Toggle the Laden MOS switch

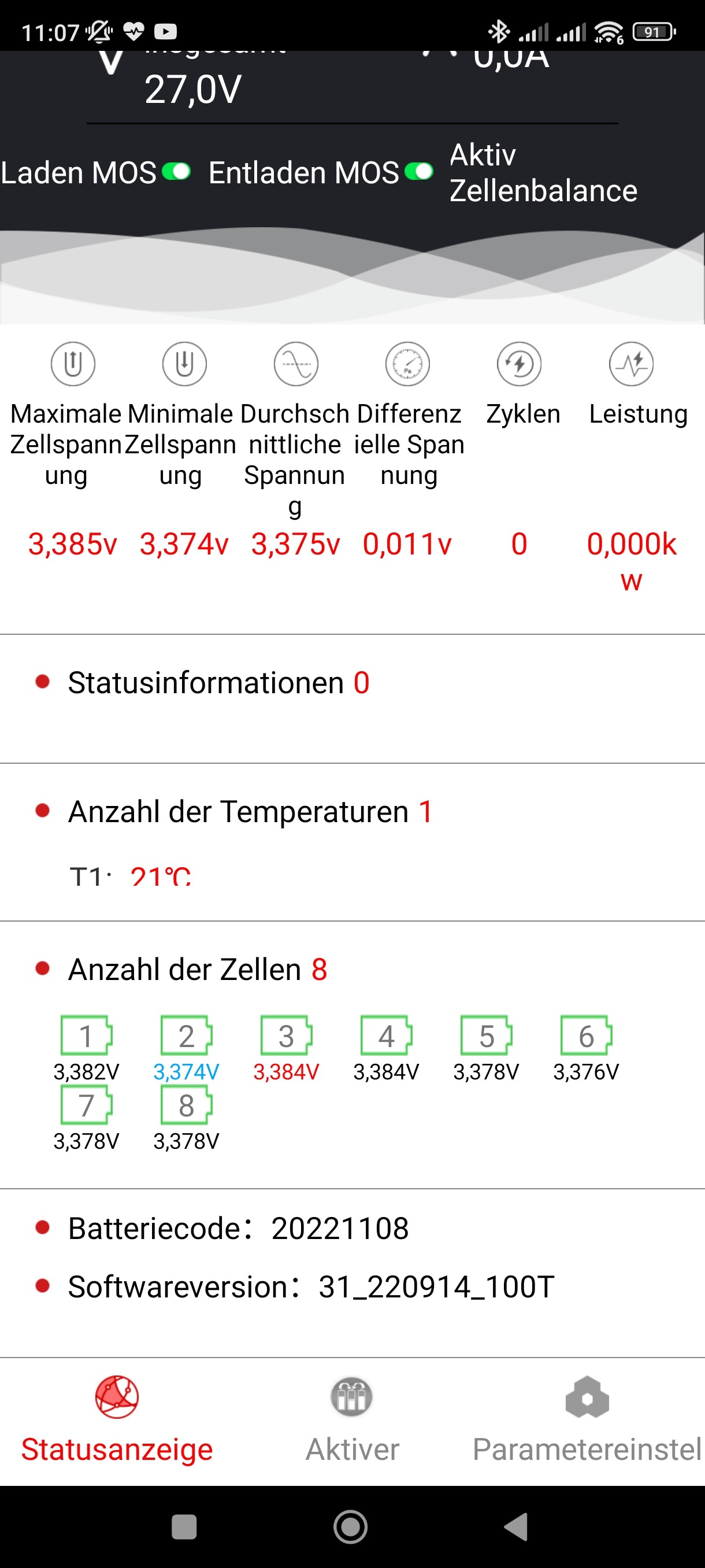point(176,172)
